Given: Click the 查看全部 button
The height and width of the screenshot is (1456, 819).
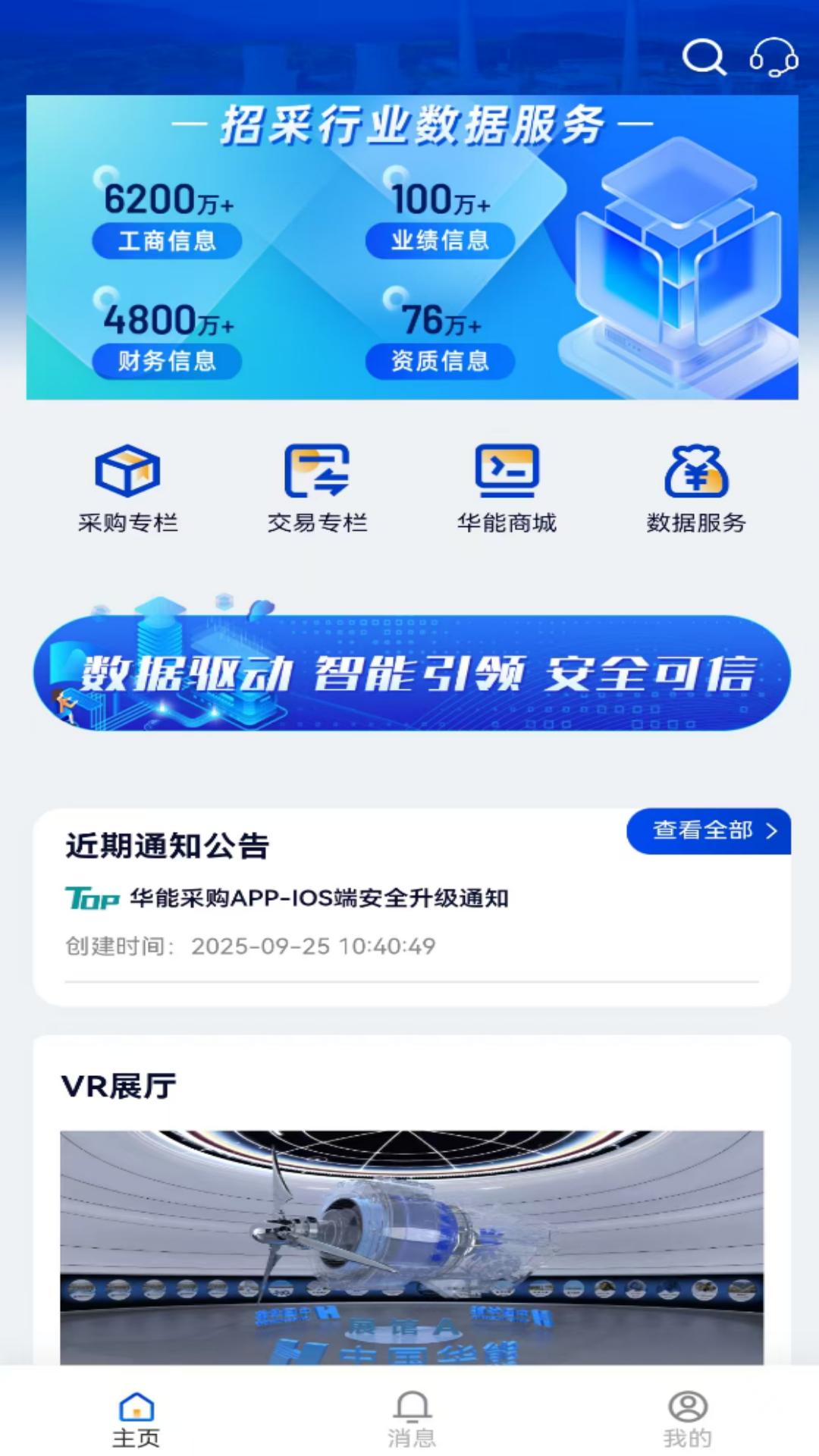Looking at the screenshot, I should [708, 832].
